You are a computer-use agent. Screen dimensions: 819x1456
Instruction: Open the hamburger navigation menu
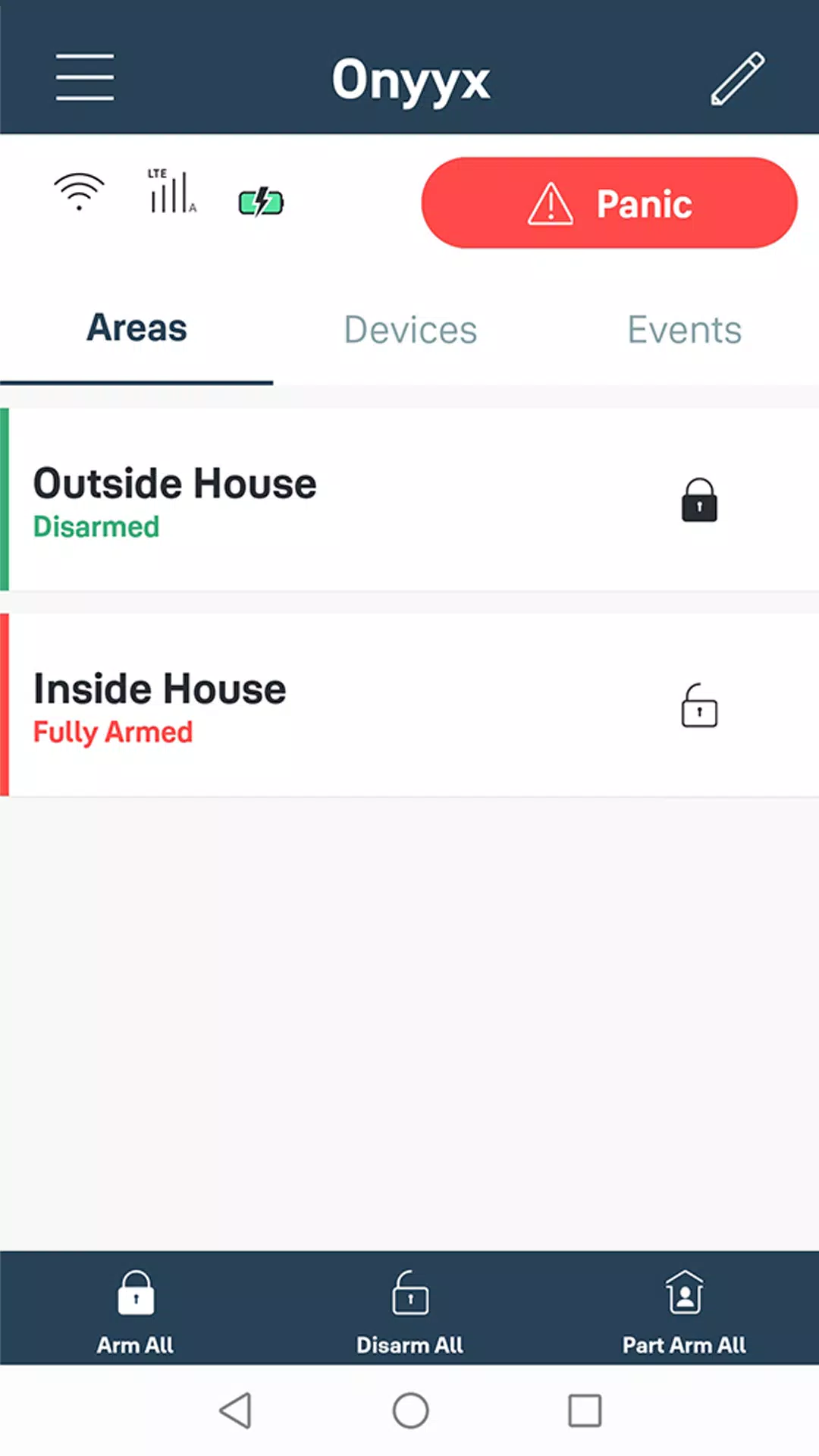tap(84, 76)
